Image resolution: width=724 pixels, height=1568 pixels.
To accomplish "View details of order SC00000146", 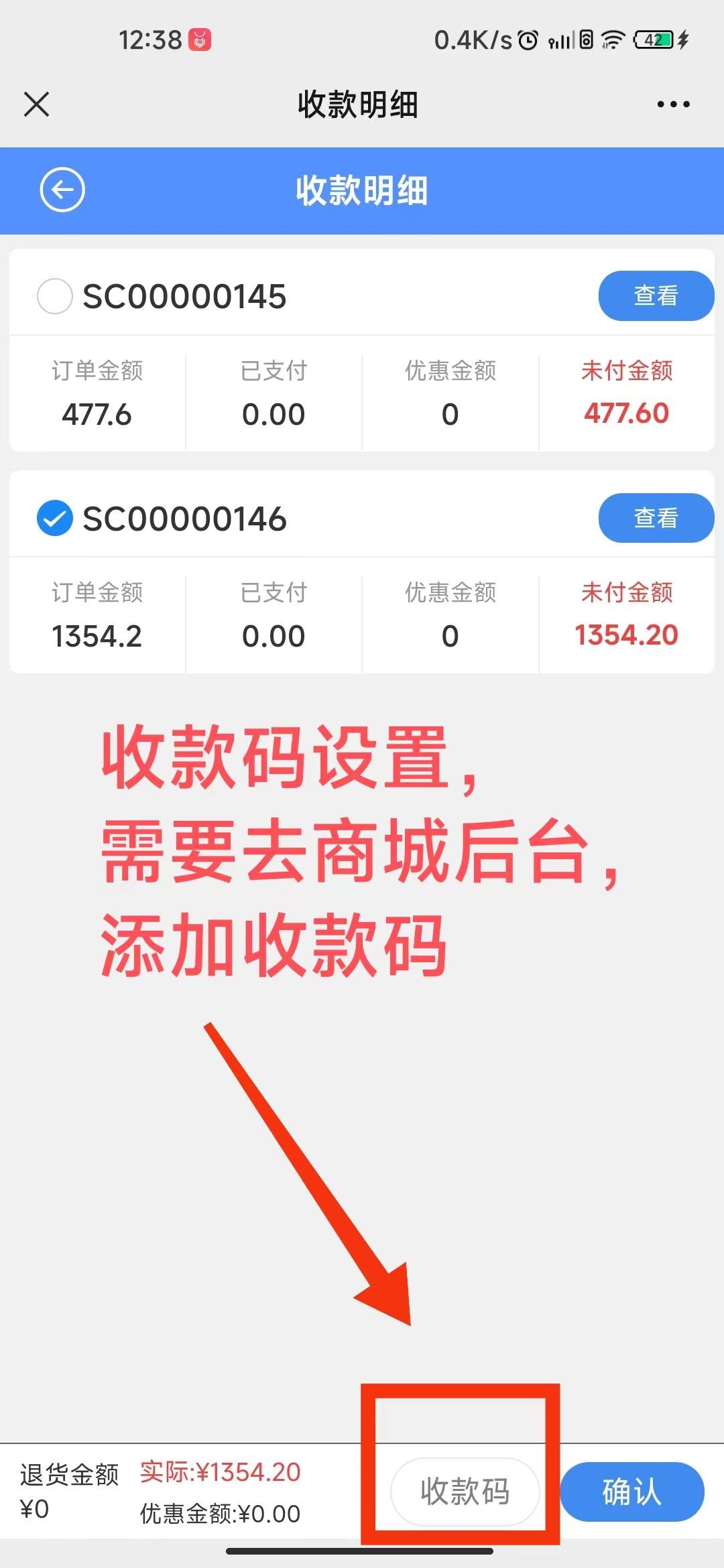I will coord(656,517).
